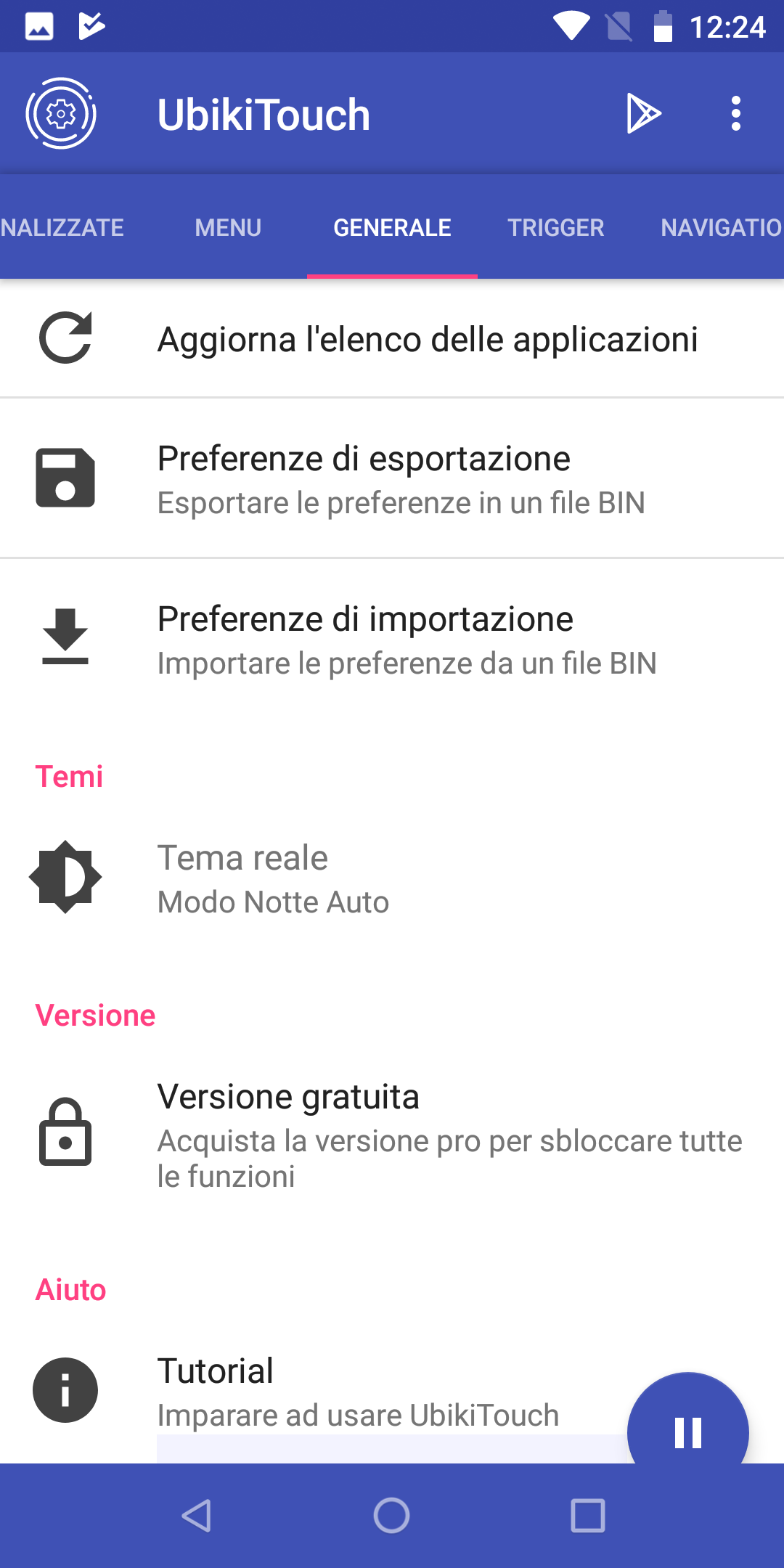Open Preferenze di importazione
The width and height of the screenshot is (784, 1568).
click(x=392, y=639)
